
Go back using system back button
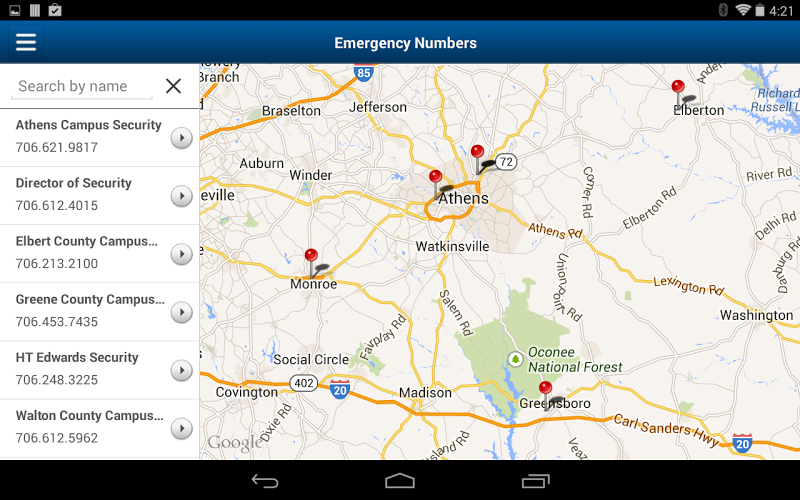[265, 481]
